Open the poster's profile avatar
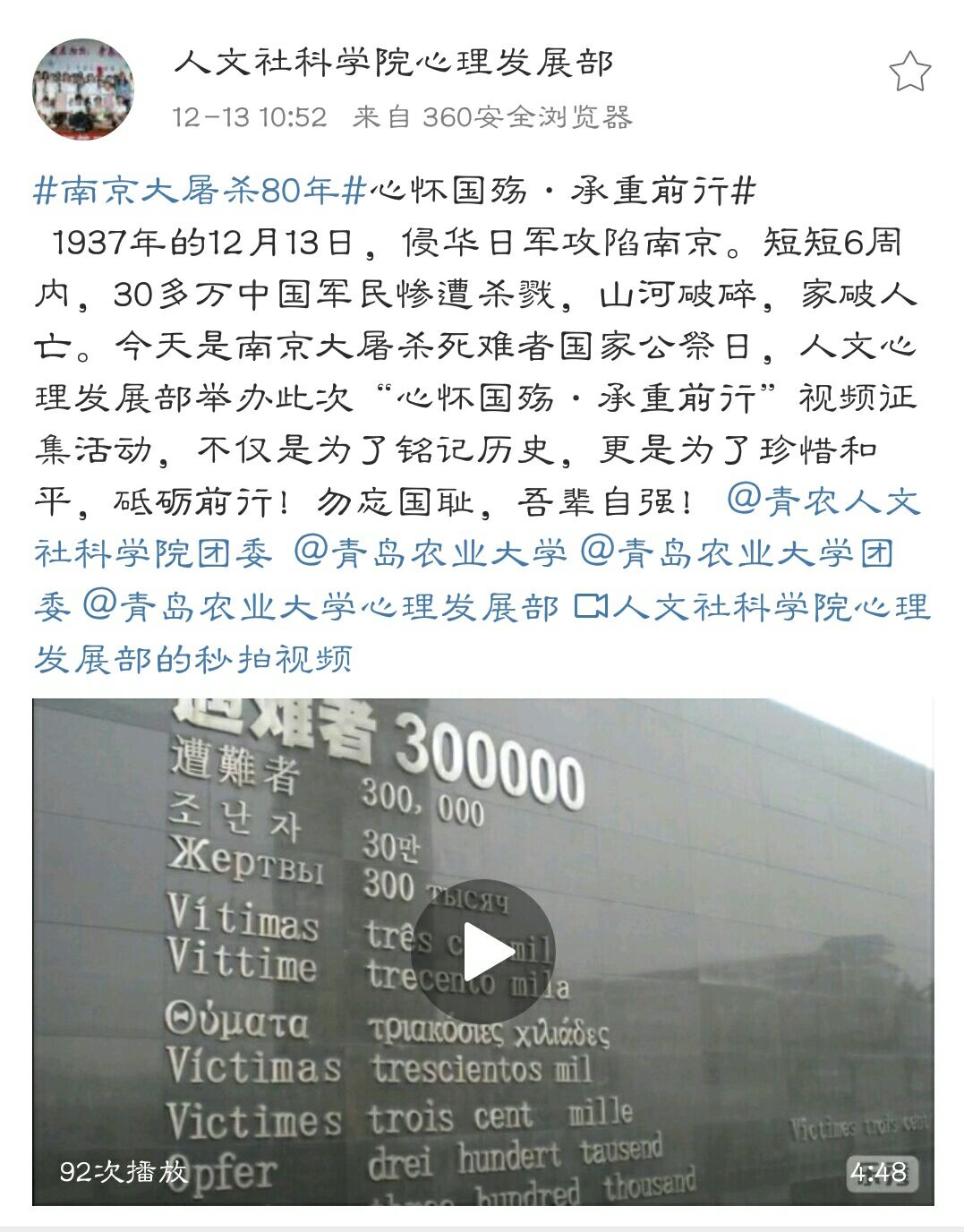The image size is (964, 1232). 83,89
